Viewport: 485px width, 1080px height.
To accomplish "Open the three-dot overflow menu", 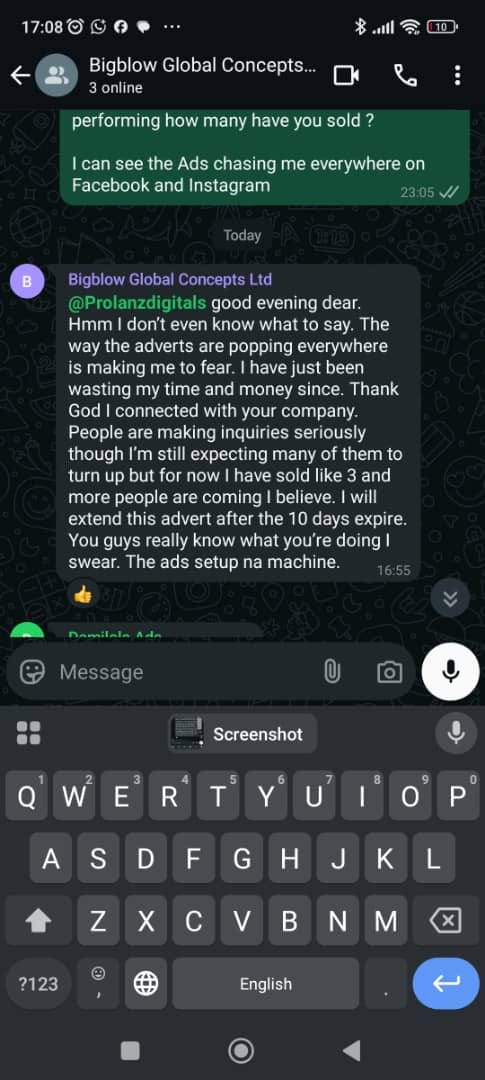I will click(x=457, y=75).
